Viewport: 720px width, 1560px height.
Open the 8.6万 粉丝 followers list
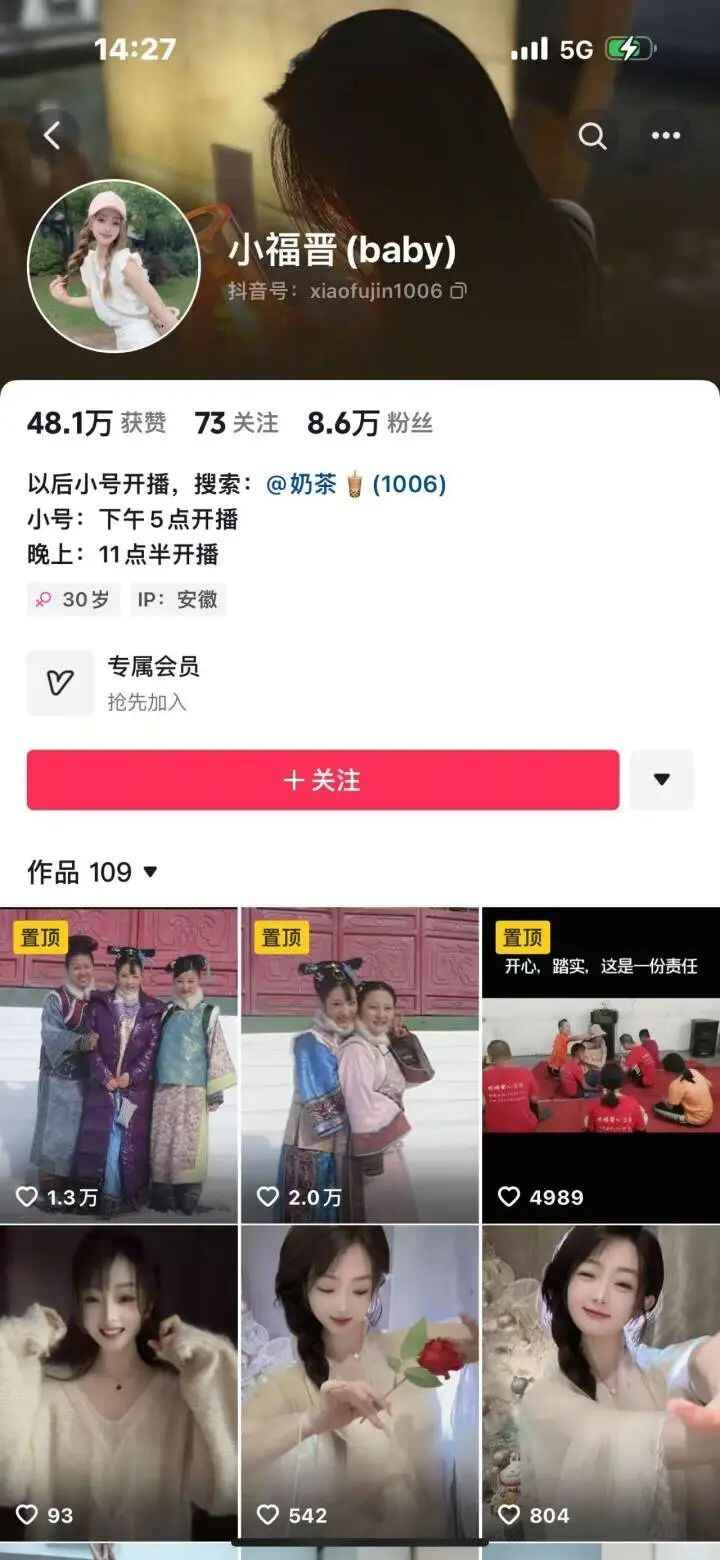[x=369, y=423]
